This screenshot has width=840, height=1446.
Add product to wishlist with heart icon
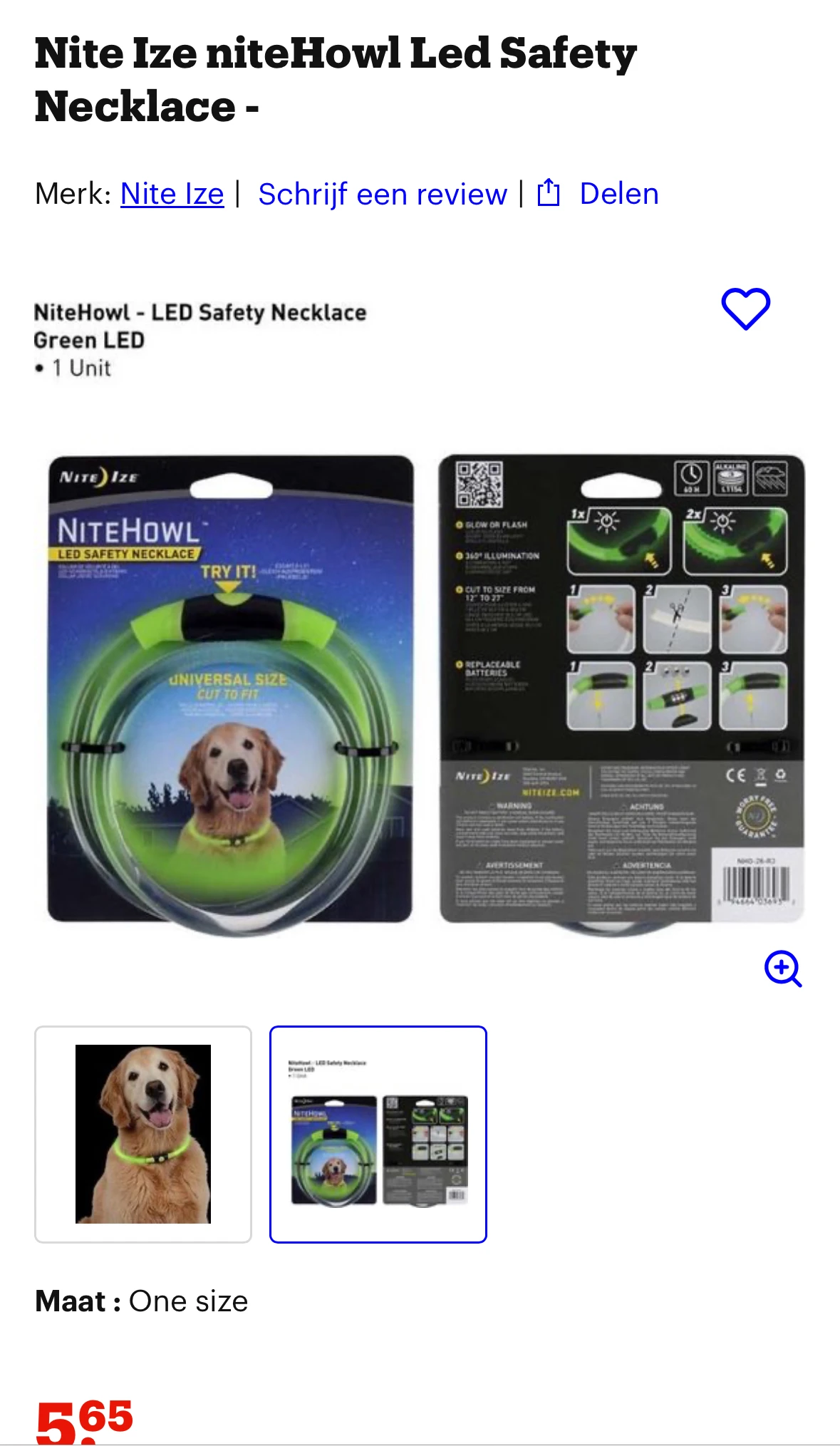[745, 309]
